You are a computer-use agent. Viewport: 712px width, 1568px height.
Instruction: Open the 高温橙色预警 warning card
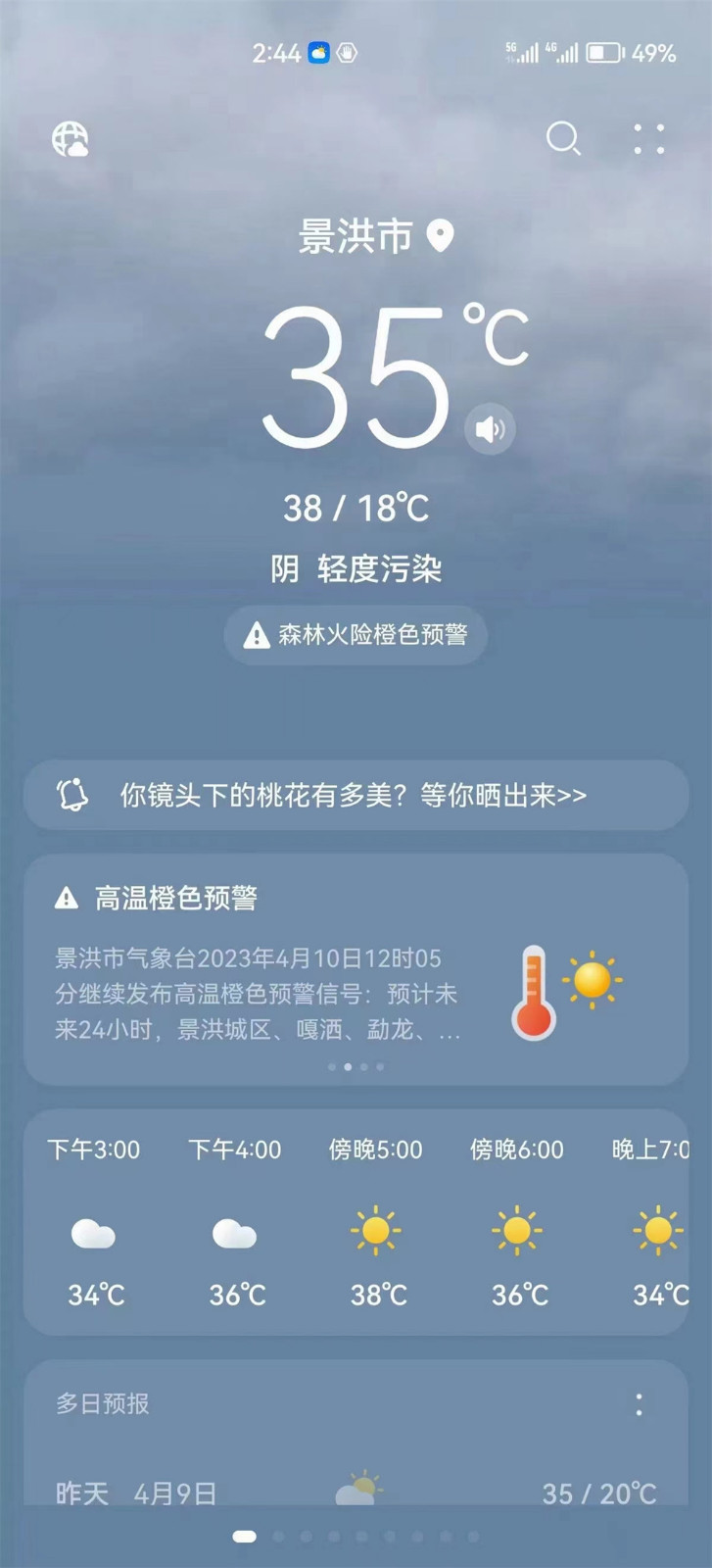(356, 970)
